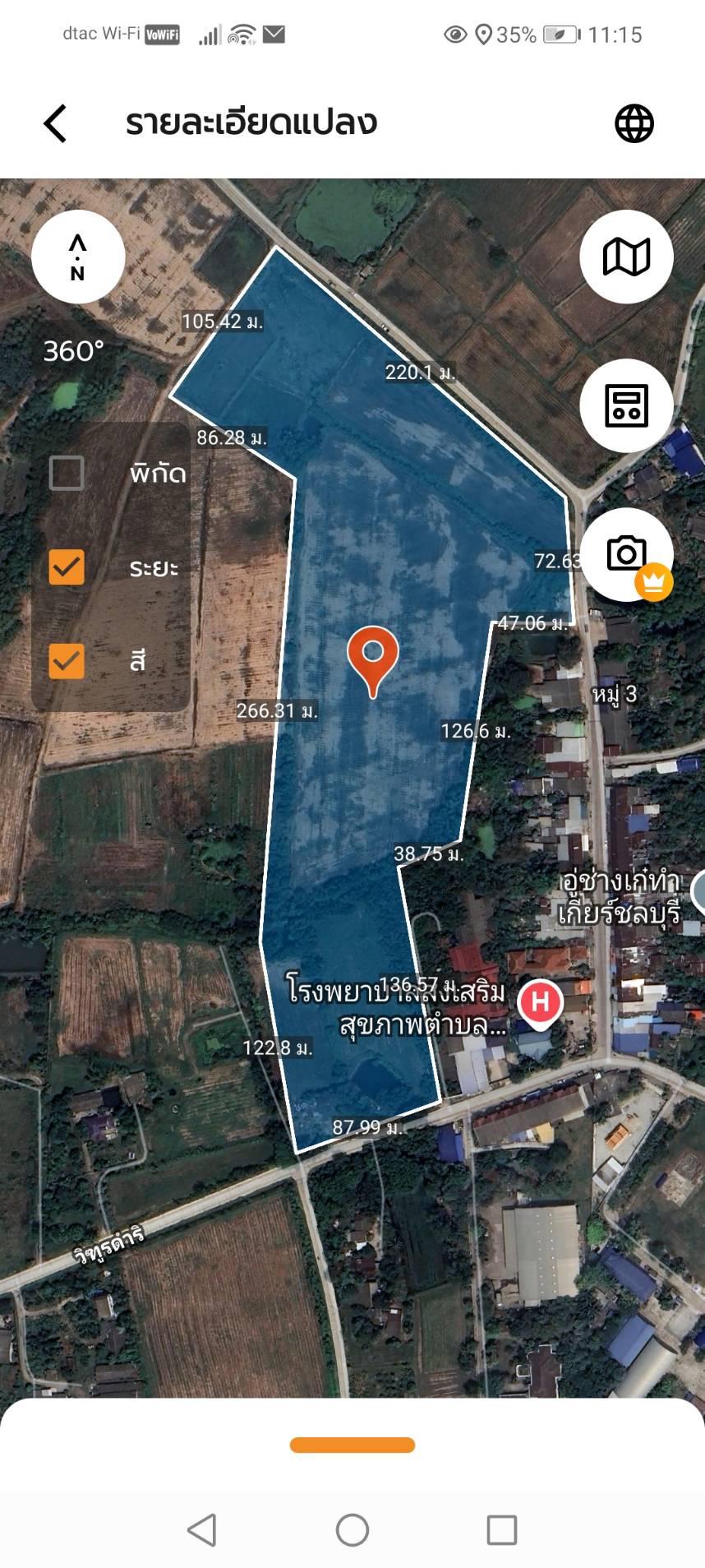This screenshot has width=705, height=1568.
Task: Open recent apps from navigation bar
Action: pos(501,1530)
